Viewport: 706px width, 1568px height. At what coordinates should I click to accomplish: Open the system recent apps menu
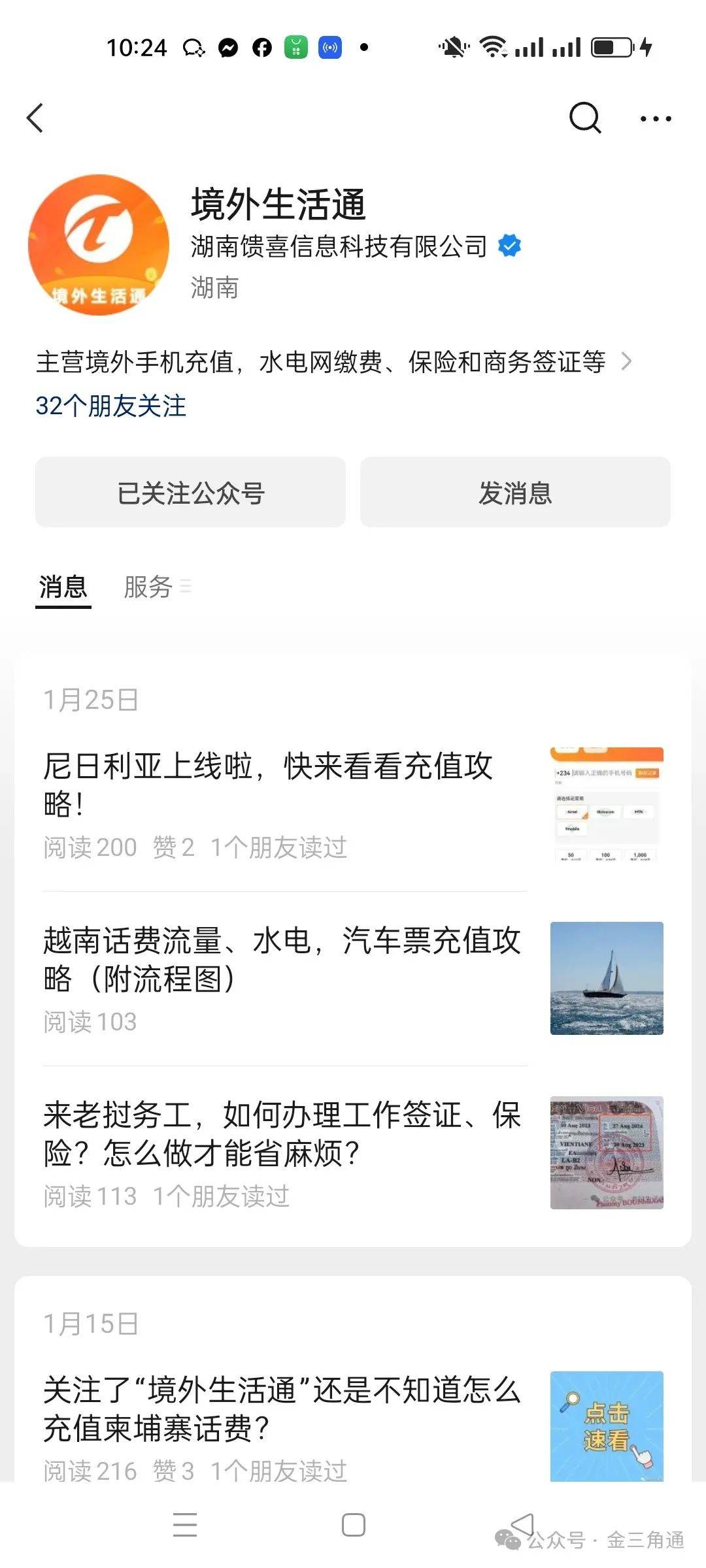[185, 1526]
